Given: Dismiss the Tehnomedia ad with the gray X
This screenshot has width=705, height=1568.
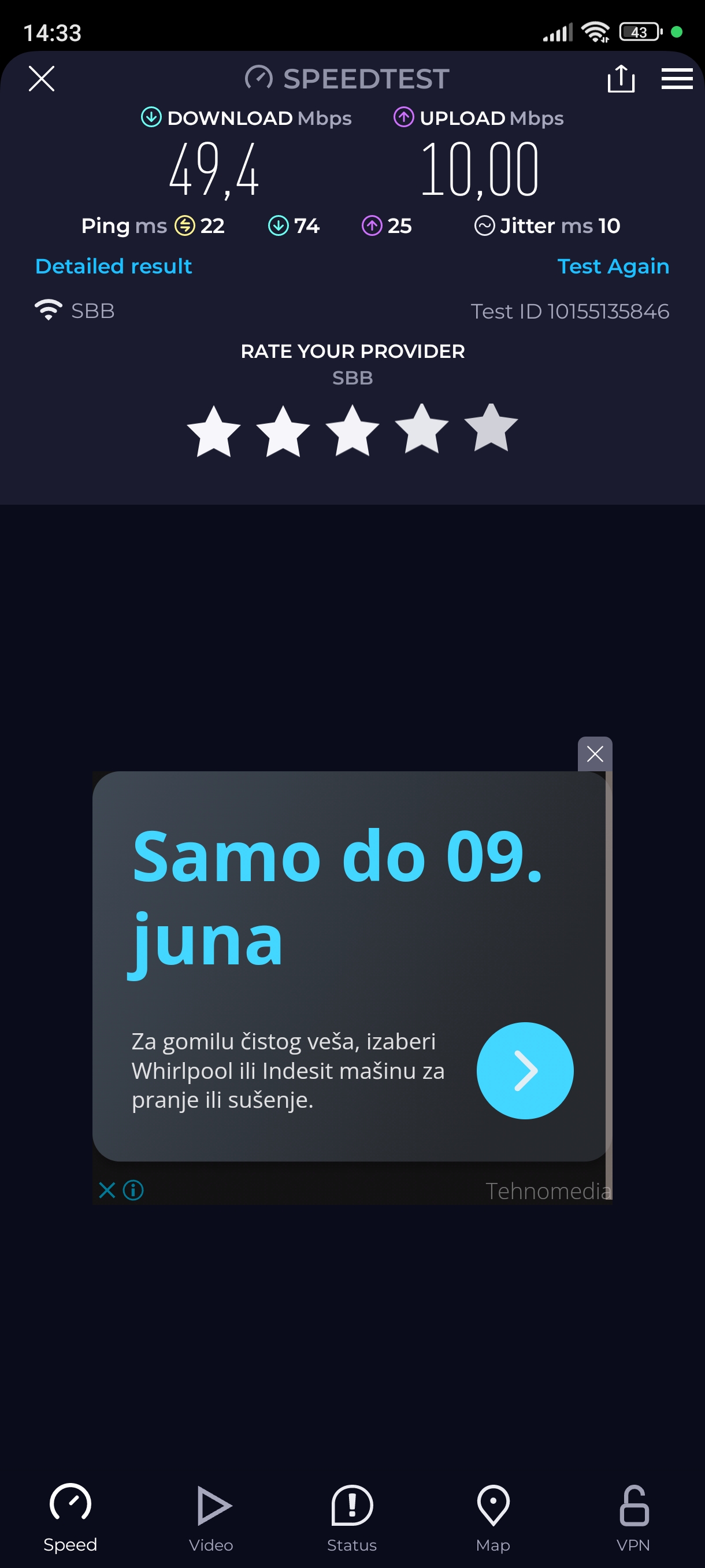Looking at the screenshot, I should coord(594,753).
